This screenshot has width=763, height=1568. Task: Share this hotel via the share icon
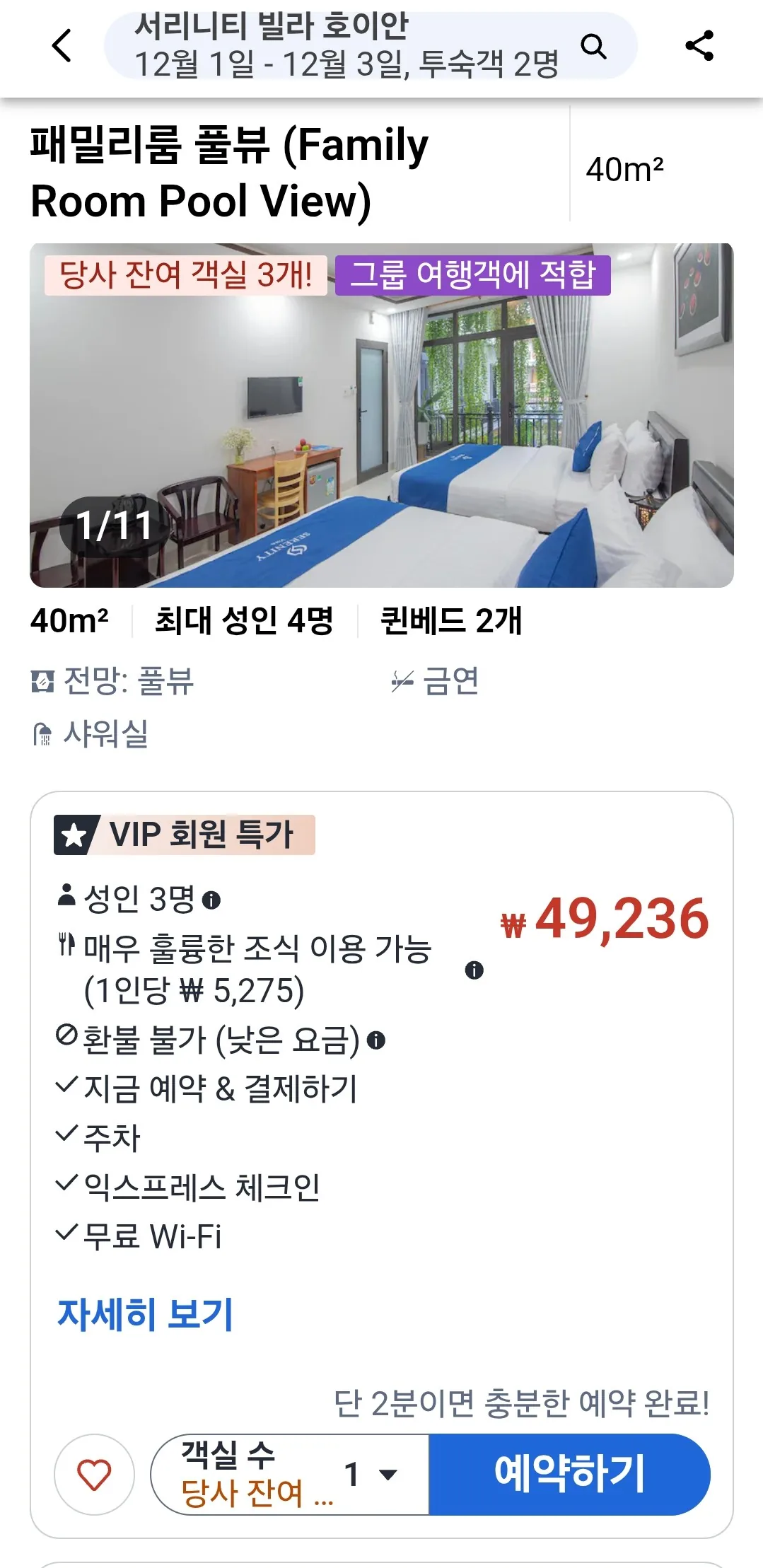(x=699, y=46)
